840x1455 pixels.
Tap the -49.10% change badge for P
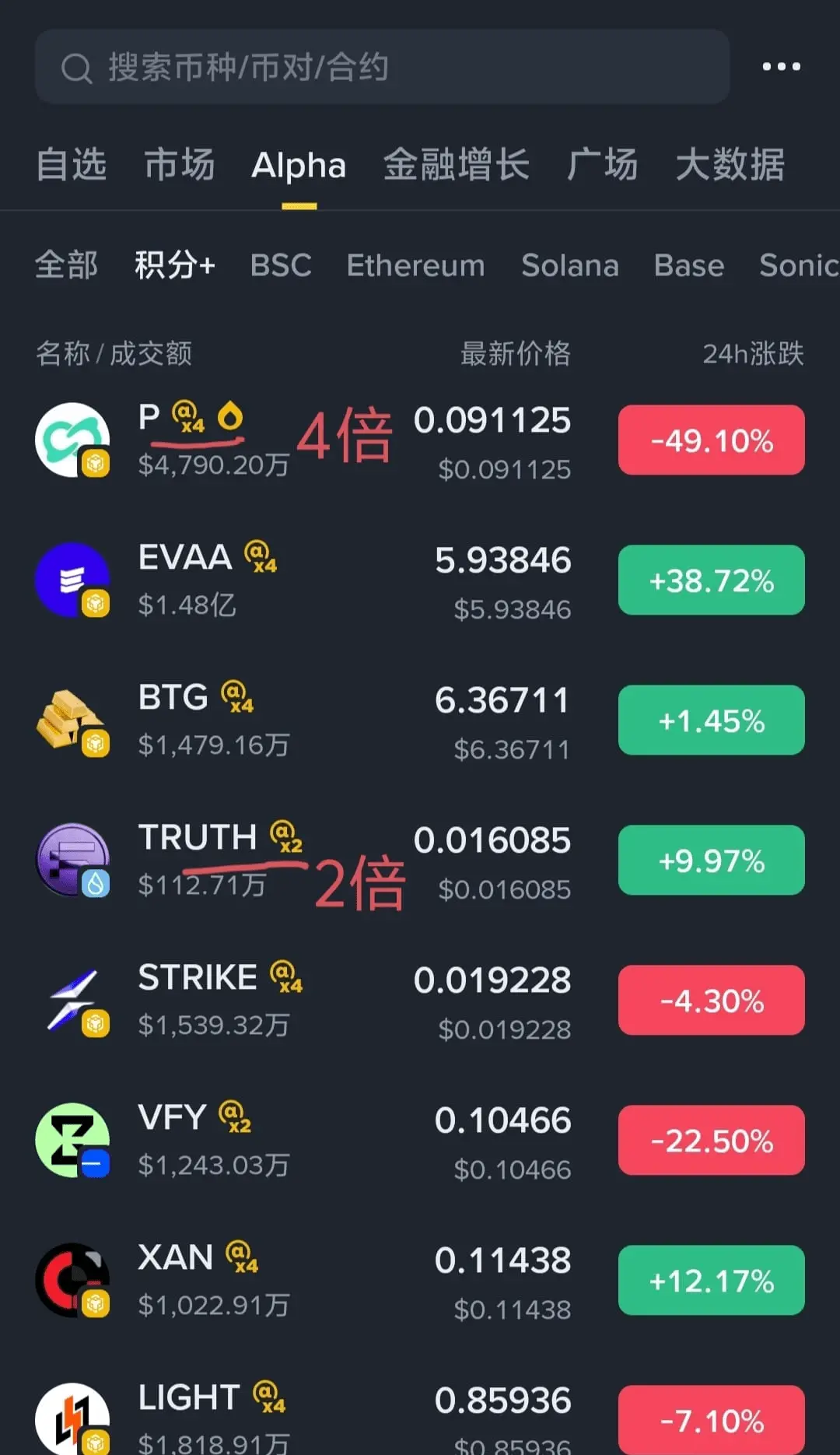(x=711, y=440)
